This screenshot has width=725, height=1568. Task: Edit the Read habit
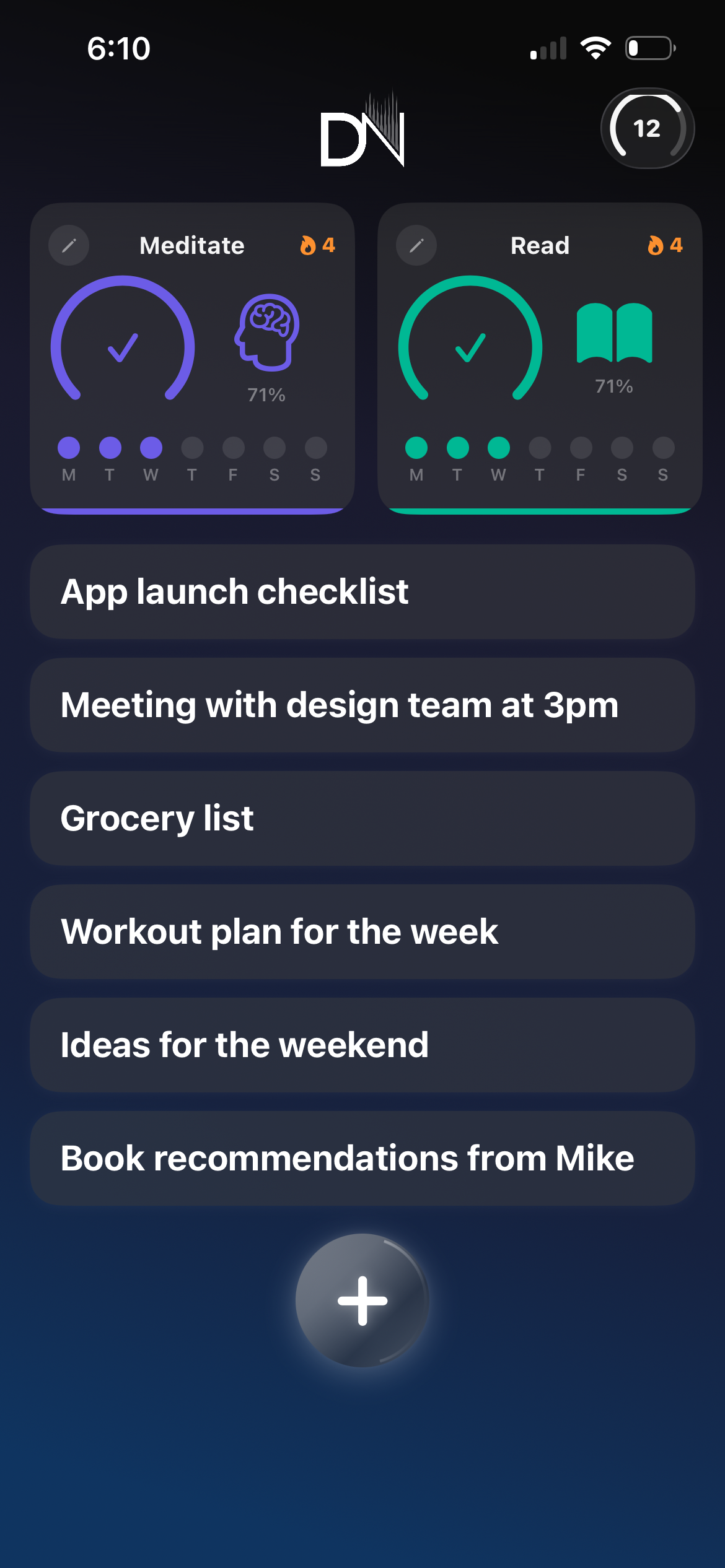(x=416, y=245)
